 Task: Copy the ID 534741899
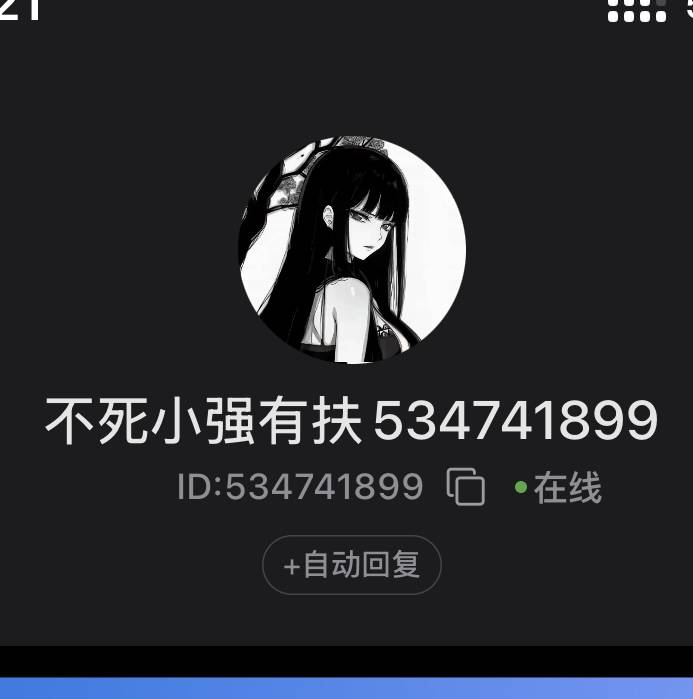click(x=466, y=488)
